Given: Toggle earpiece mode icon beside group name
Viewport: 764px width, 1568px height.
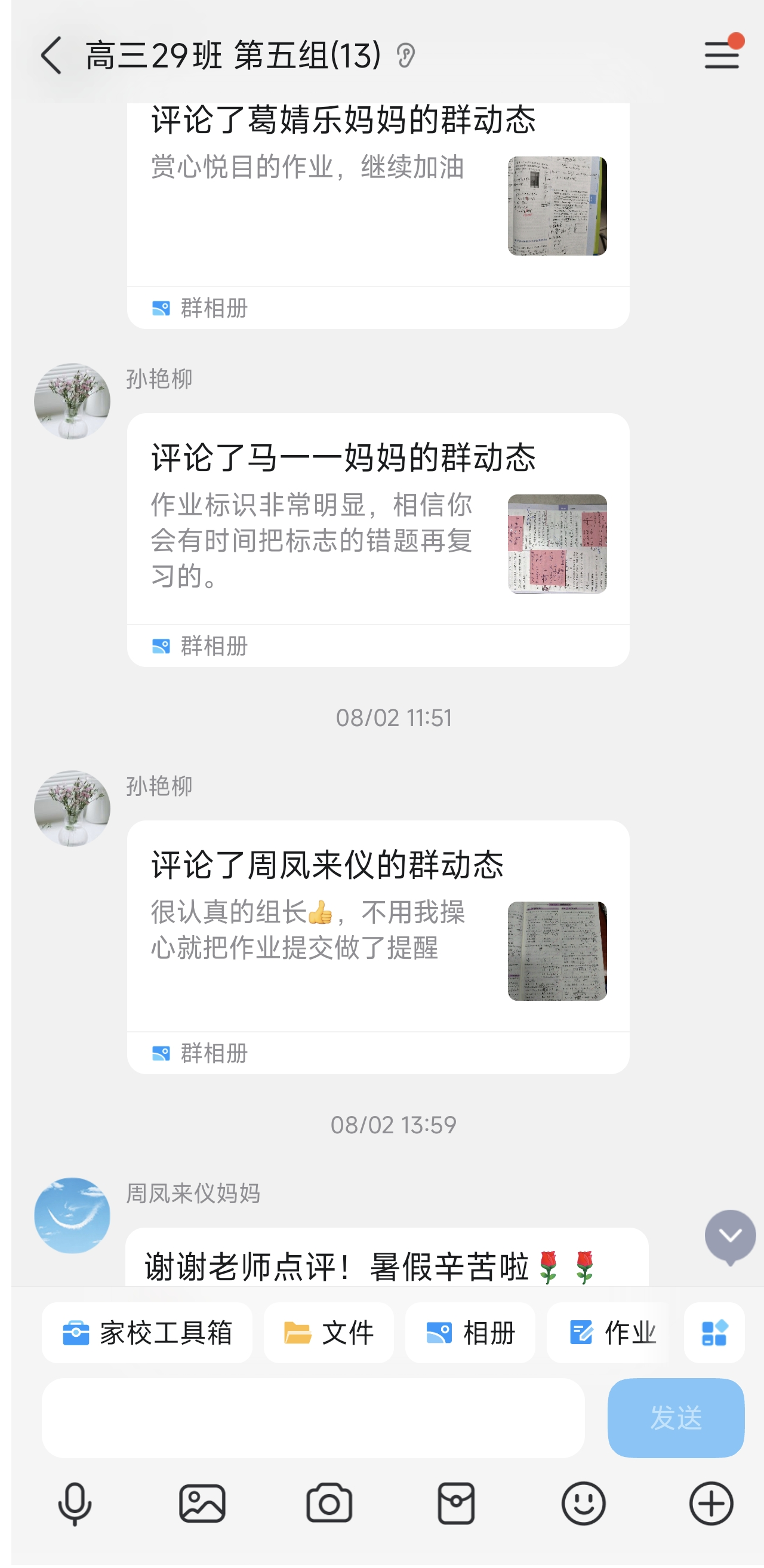Looking at the screenshot, I should click(406, 56).
